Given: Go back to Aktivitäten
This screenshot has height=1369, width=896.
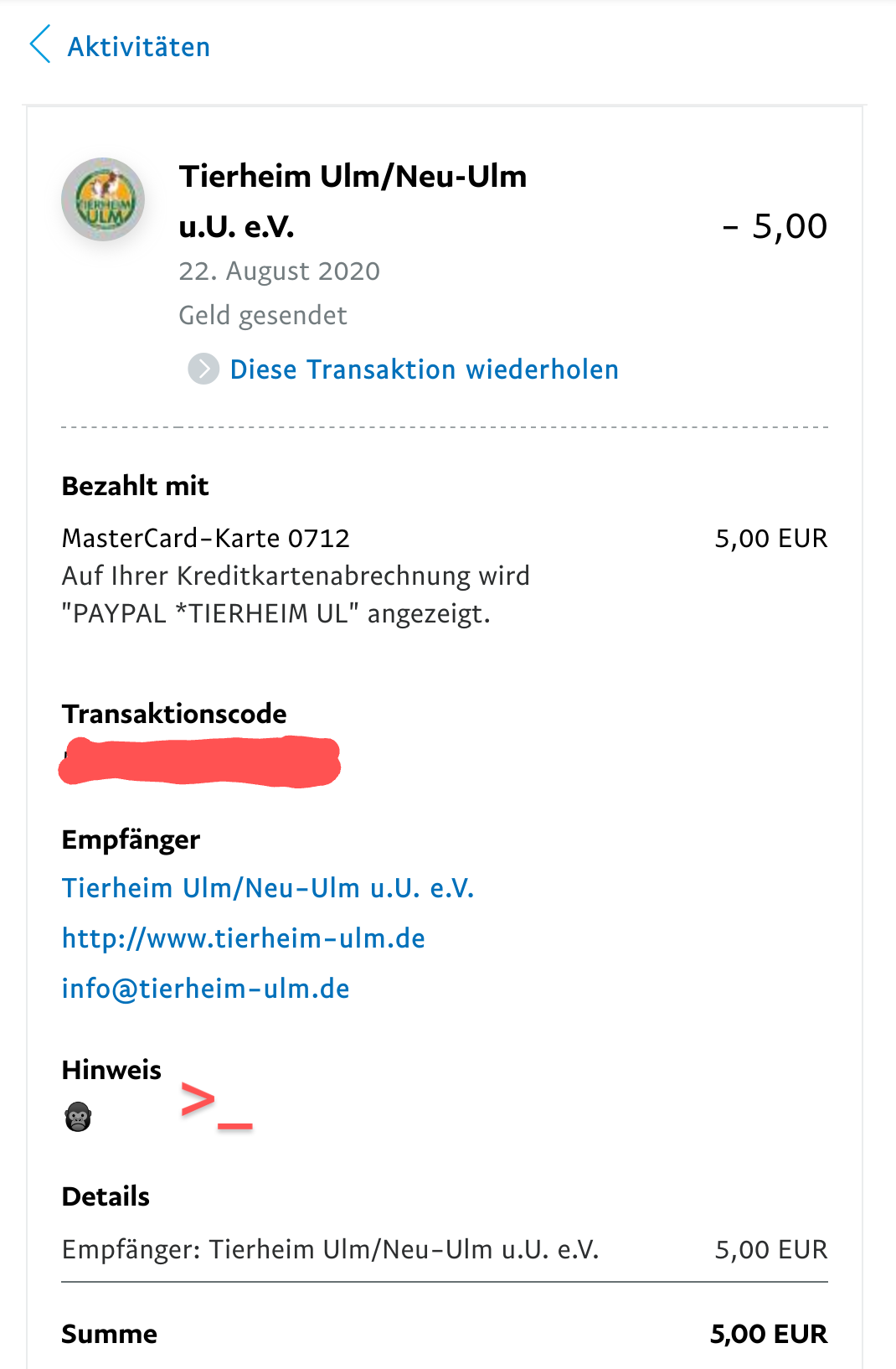Looking at the screenshot, I should (120, 46).
